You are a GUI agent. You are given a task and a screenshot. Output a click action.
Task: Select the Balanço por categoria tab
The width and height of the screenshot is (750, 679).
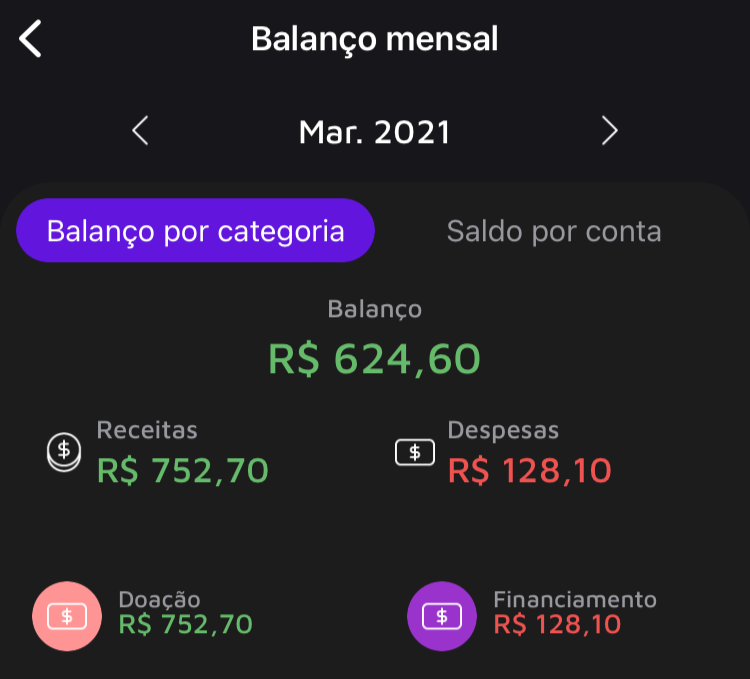pyautogui.click(x=196, y=232)
